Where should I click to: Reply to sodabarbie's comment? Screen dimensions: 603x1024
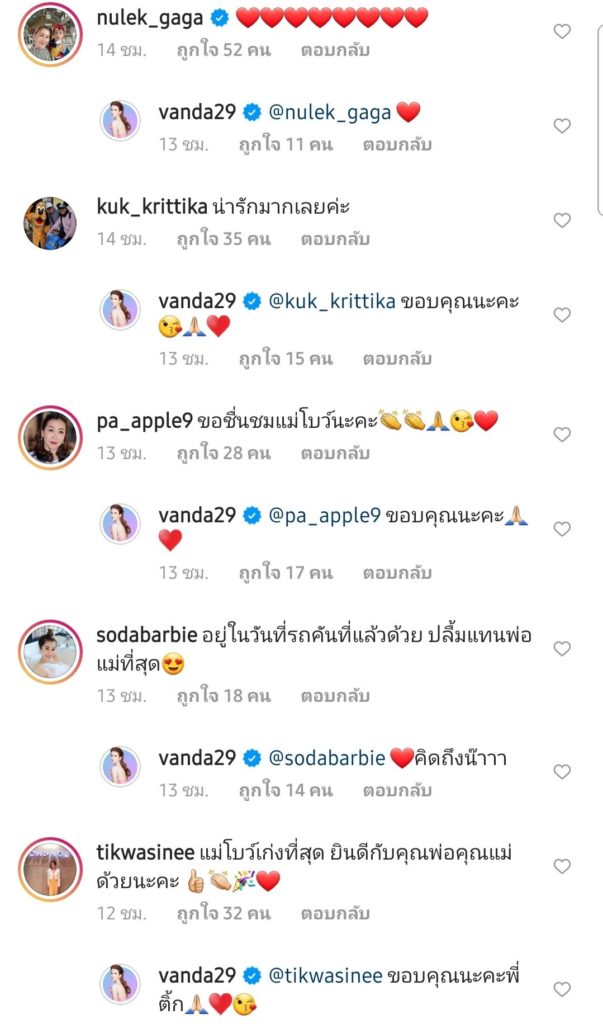point(335,696)
